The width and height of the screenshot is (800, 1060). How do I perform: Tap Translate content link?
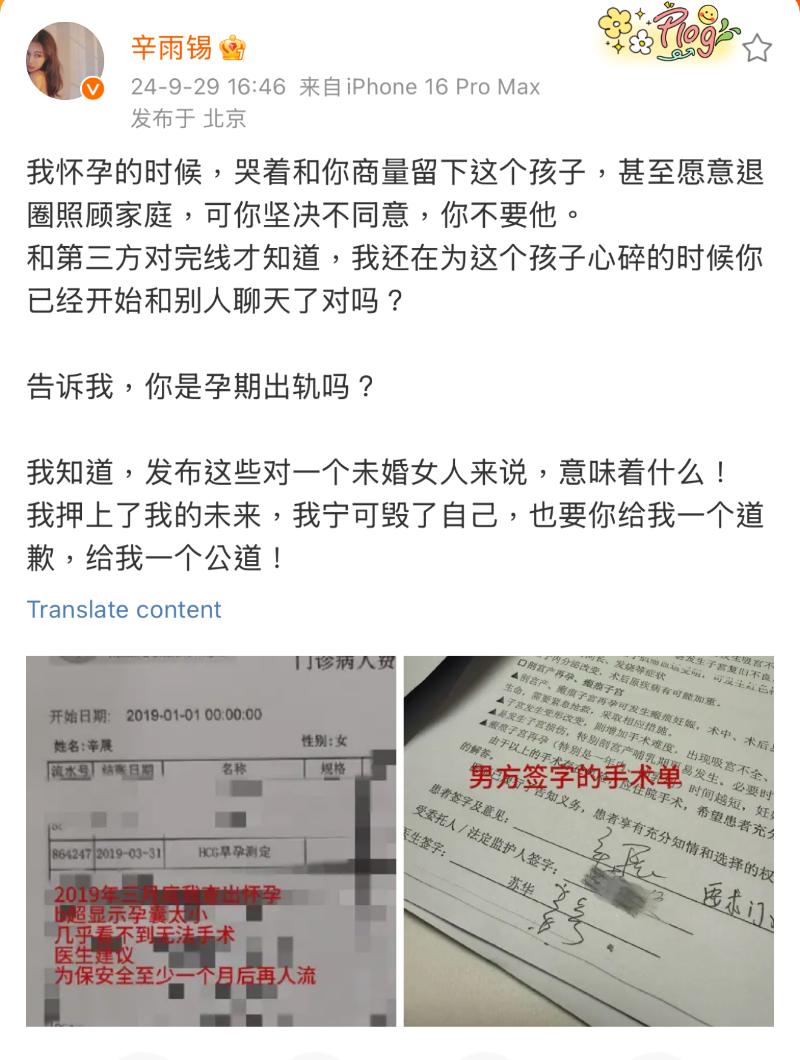click(x=124, y=609)
